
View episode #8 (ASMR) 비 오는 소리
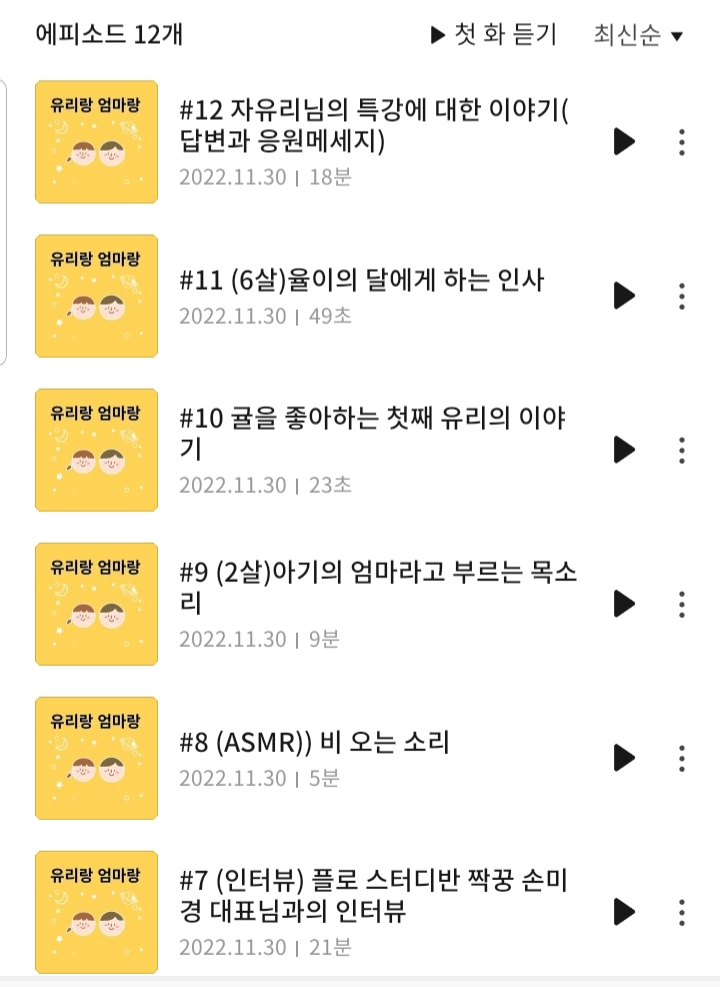(315, 742)
